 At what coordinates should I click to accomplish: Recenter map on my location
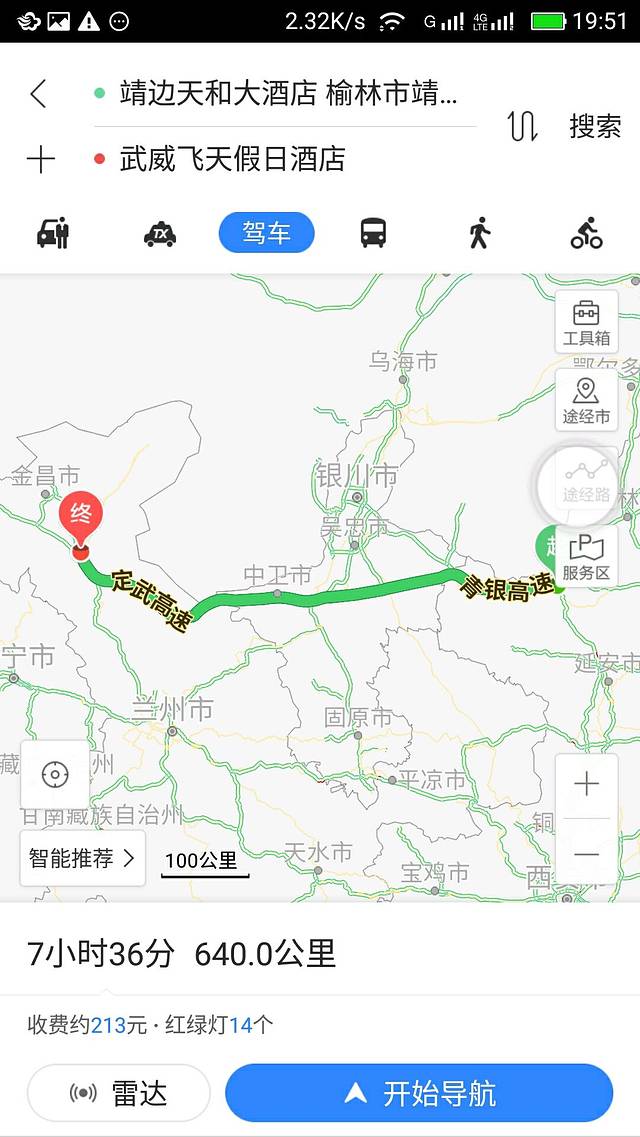pyautogui.click(x=55, y=775)
